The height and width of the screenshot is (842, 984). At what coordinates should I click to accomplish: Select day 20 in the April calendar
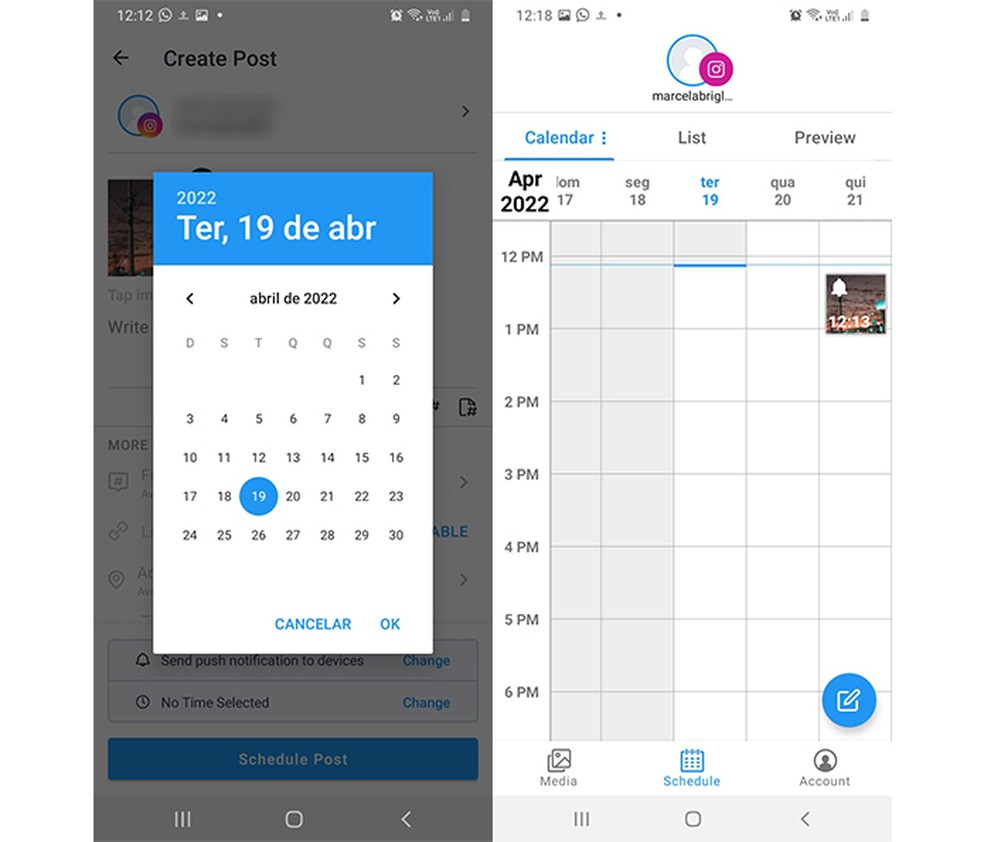click(x=293, y=496)
